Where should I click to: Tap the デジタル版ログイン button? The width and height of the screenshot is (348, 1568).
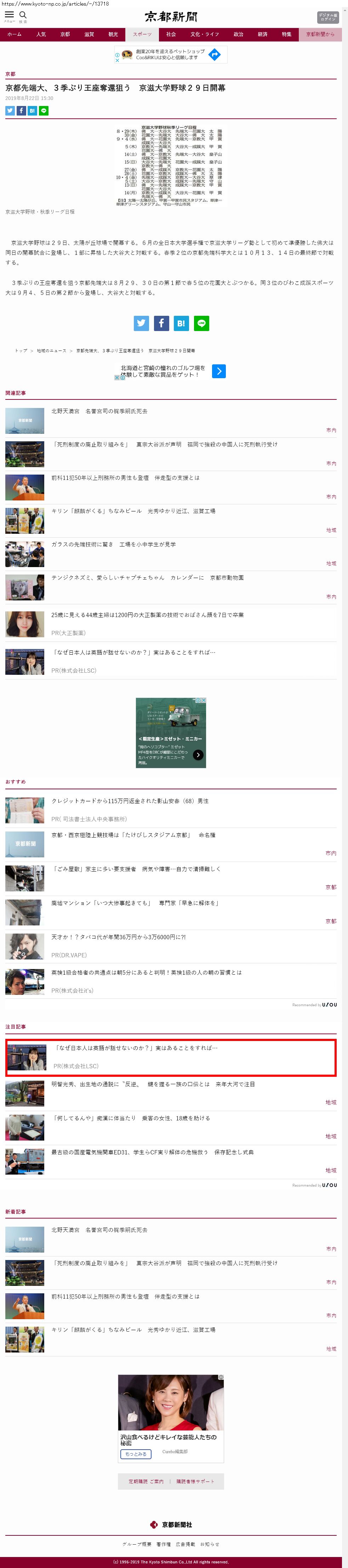click(x=327, y=17)
